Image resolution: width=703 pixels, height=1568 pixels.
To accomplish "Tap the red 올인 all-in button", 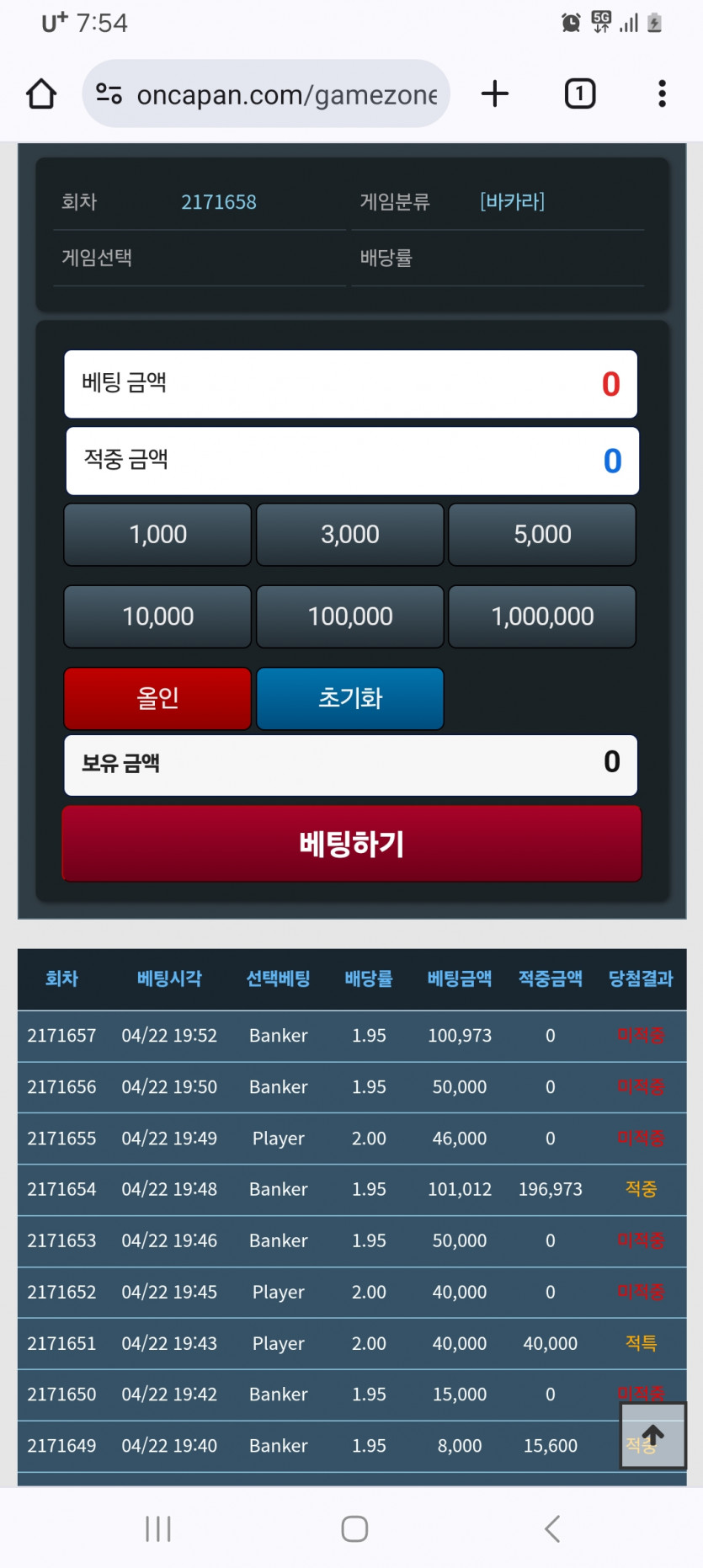I will pos(157,698).
